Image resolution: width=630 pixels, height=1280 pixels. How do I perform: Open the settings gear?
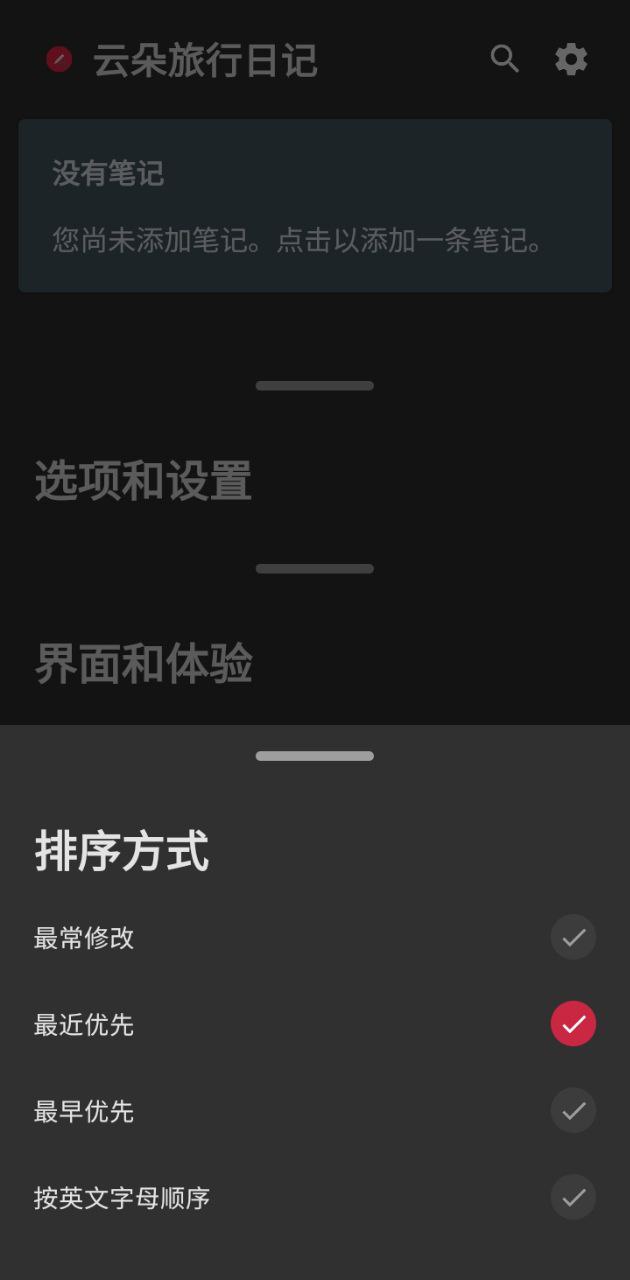[571, 60]
